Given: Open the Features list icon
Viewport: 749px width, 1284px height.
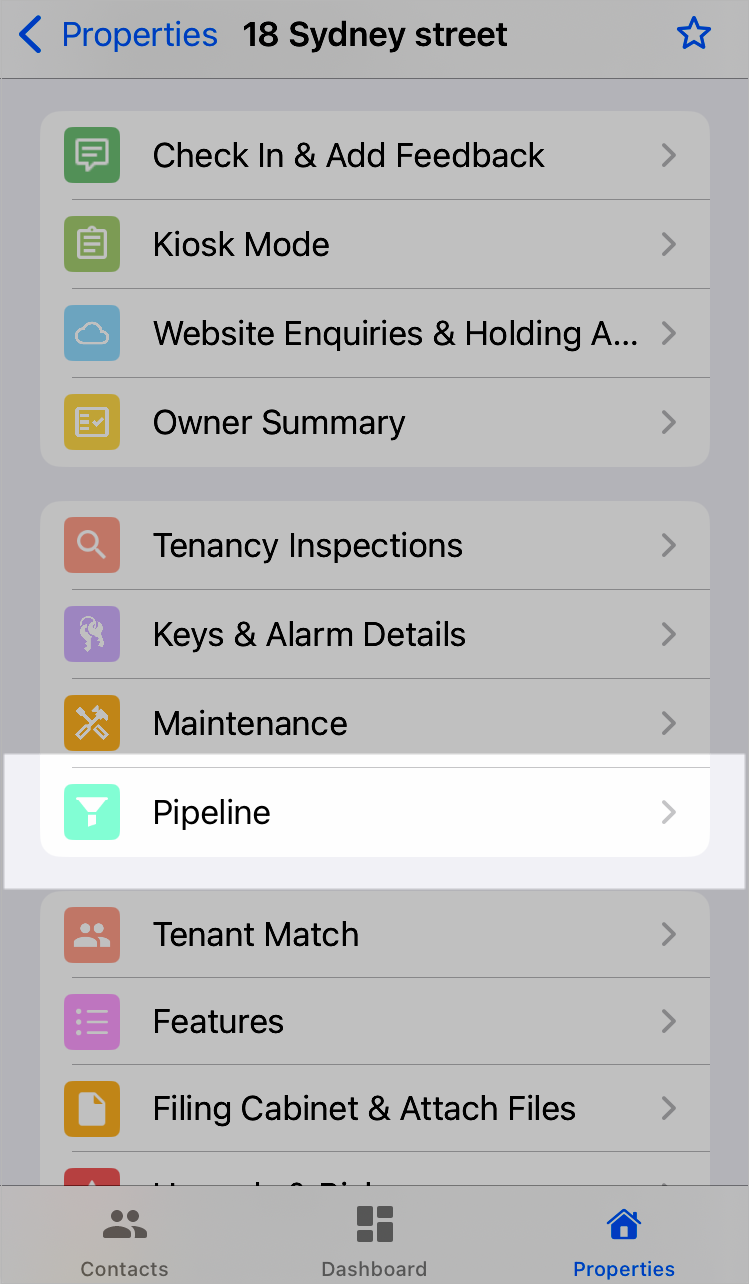Looking at the screenshot, I should tap(91, 1022).
